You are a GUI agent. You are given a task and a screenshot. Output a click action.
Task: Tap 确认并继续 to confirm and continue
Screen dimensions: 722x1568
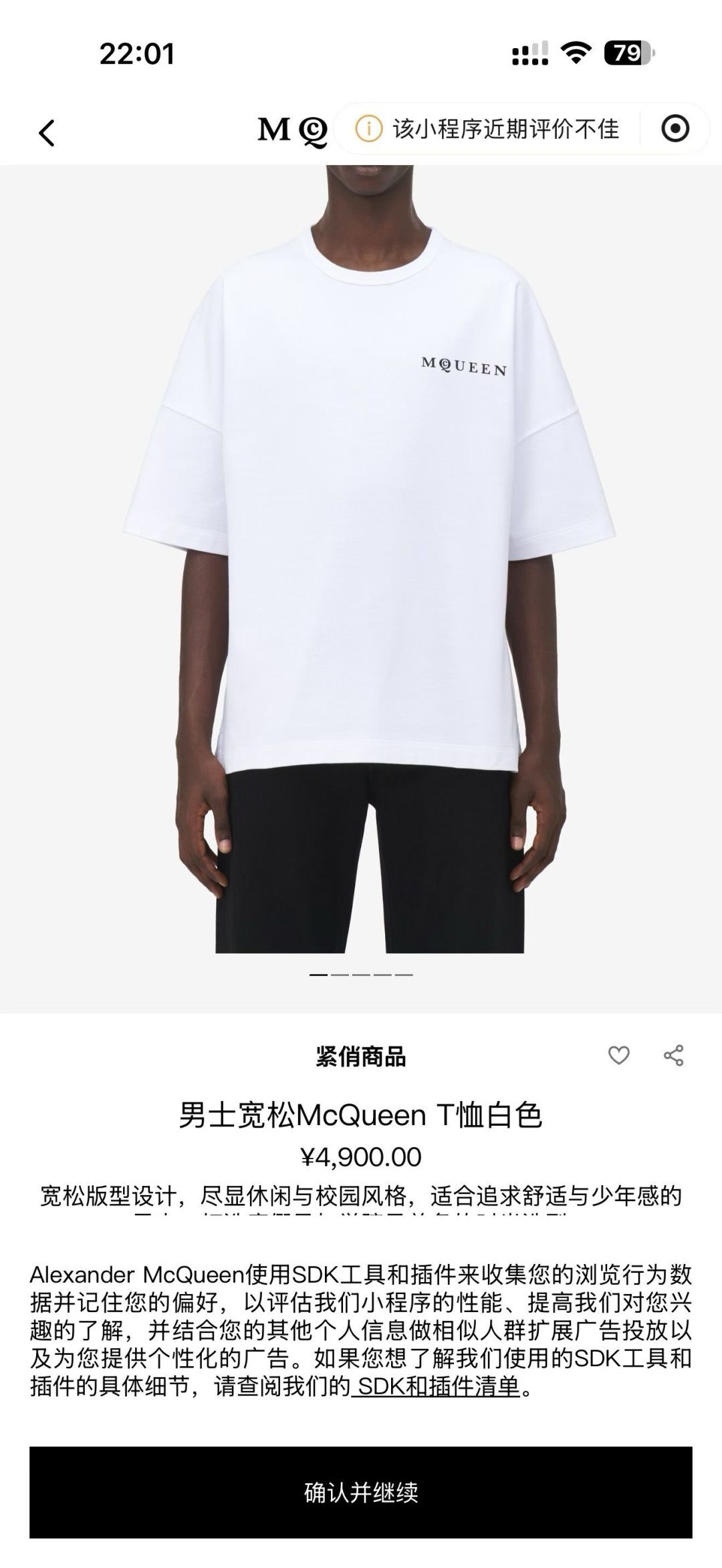[361, 1493]
